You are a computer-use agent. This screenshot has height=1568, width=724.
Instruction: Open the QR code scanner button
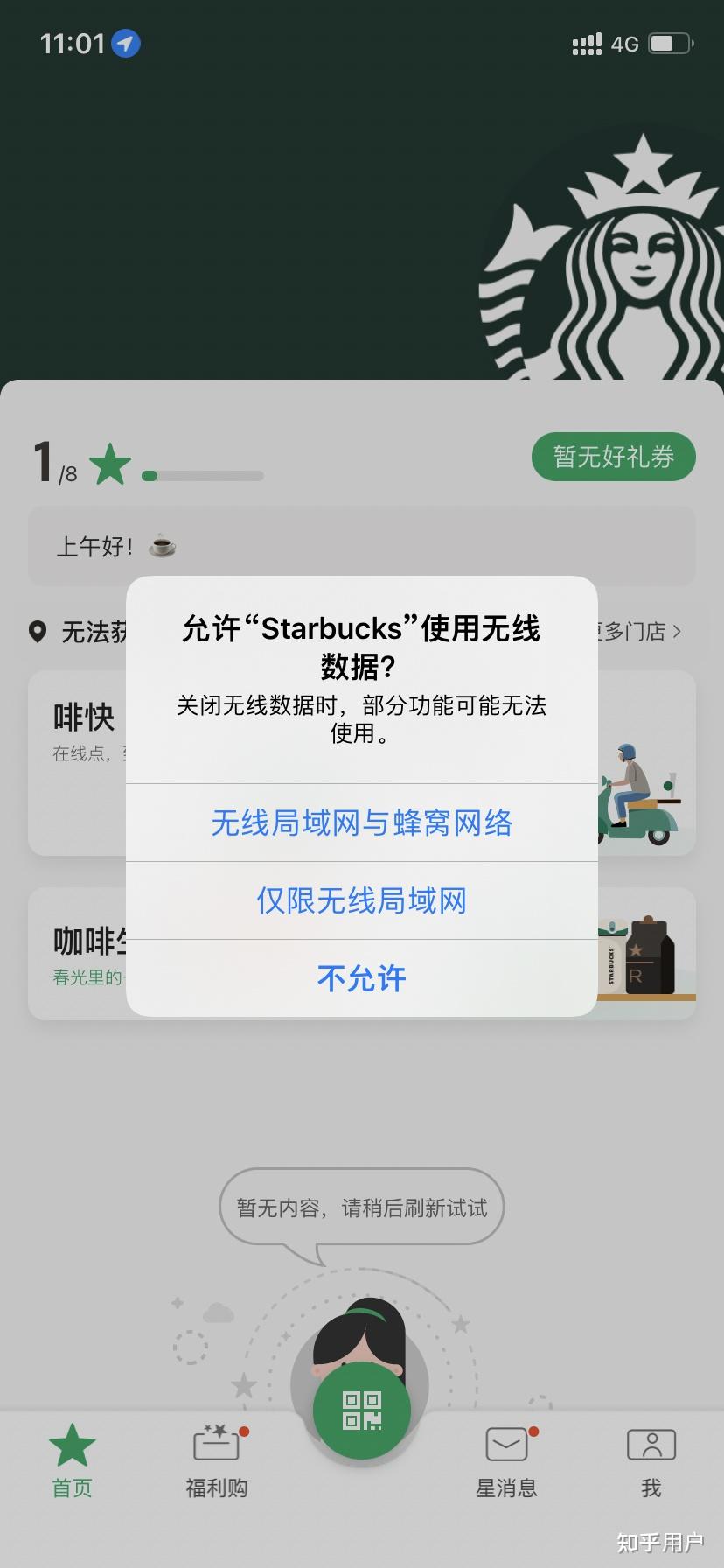click(x=362, y=1407)
